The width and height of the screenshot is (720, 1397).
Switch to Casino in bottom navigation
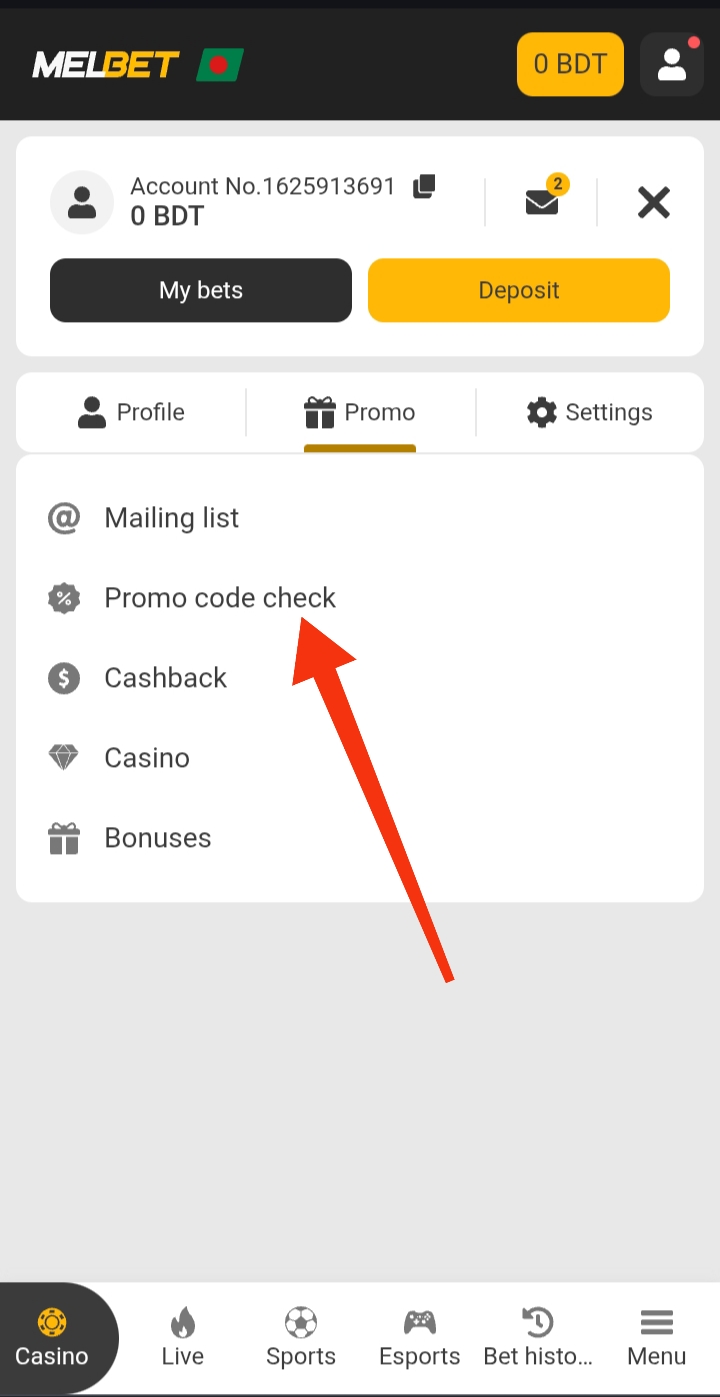52,1338
